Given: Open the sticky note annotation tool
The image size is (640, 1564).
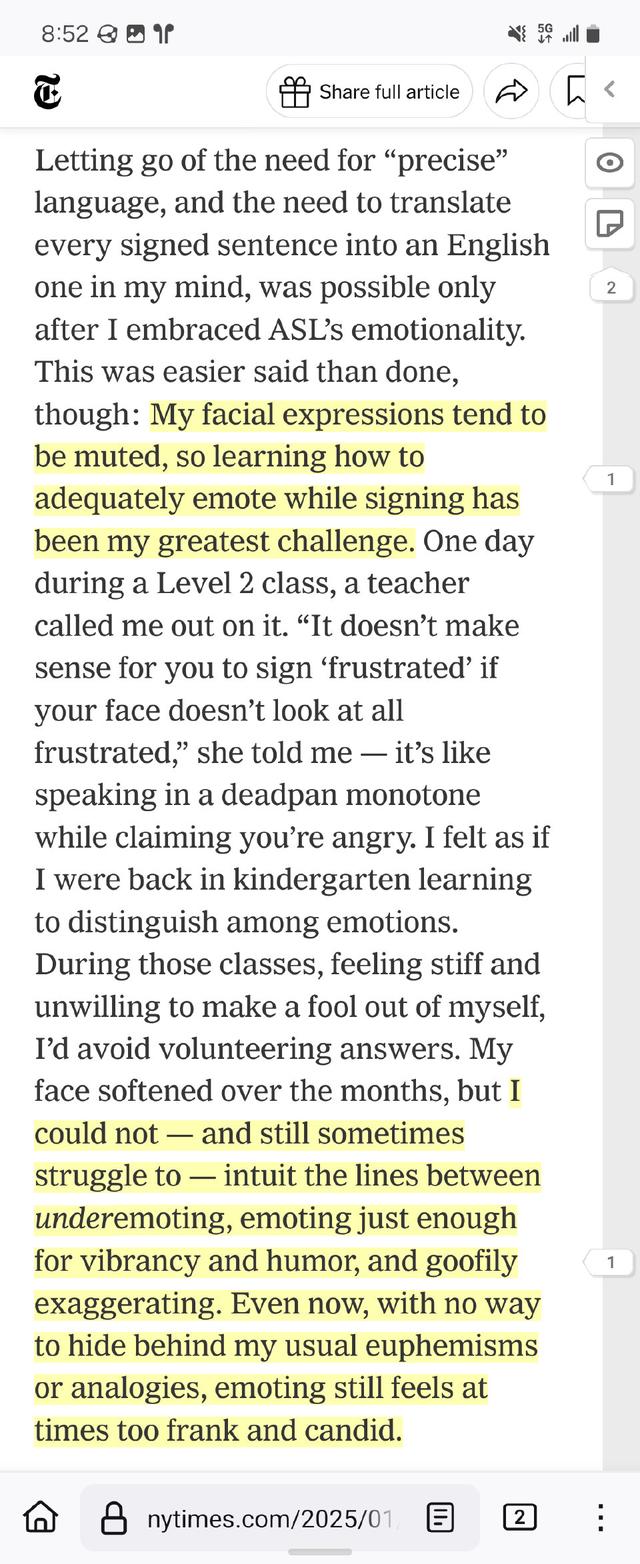Looking at the screenshot, I should (610, 223).
